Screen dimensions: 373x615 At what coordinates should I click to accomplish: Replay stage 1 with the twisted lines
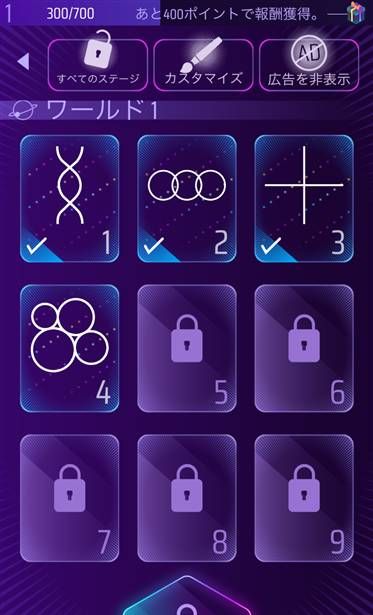click(x=69, y=199)
